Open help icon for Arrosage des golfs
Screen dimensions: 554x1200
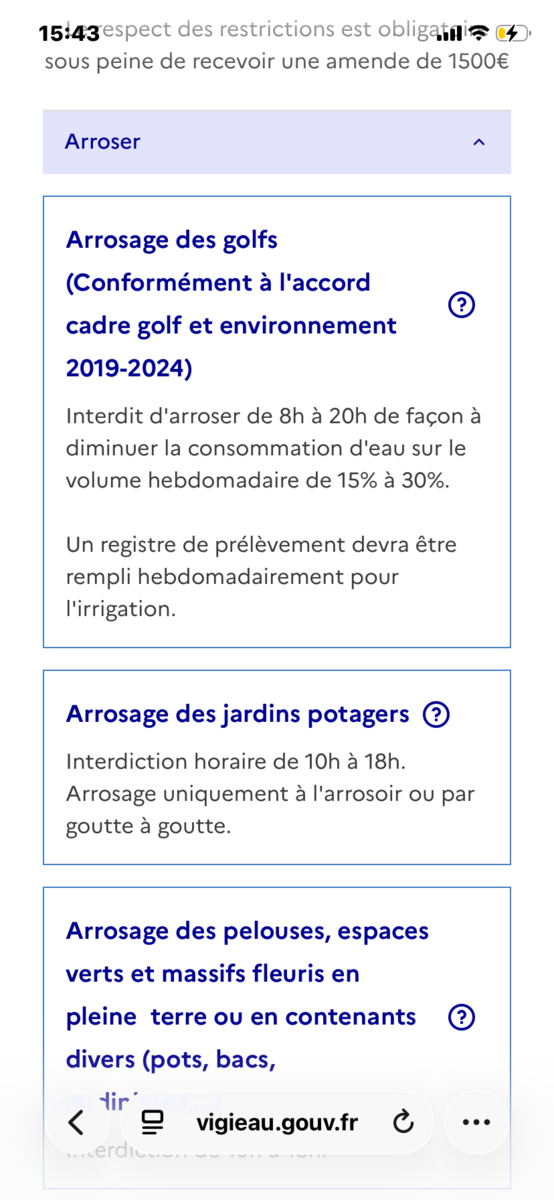tap(461, 306)
